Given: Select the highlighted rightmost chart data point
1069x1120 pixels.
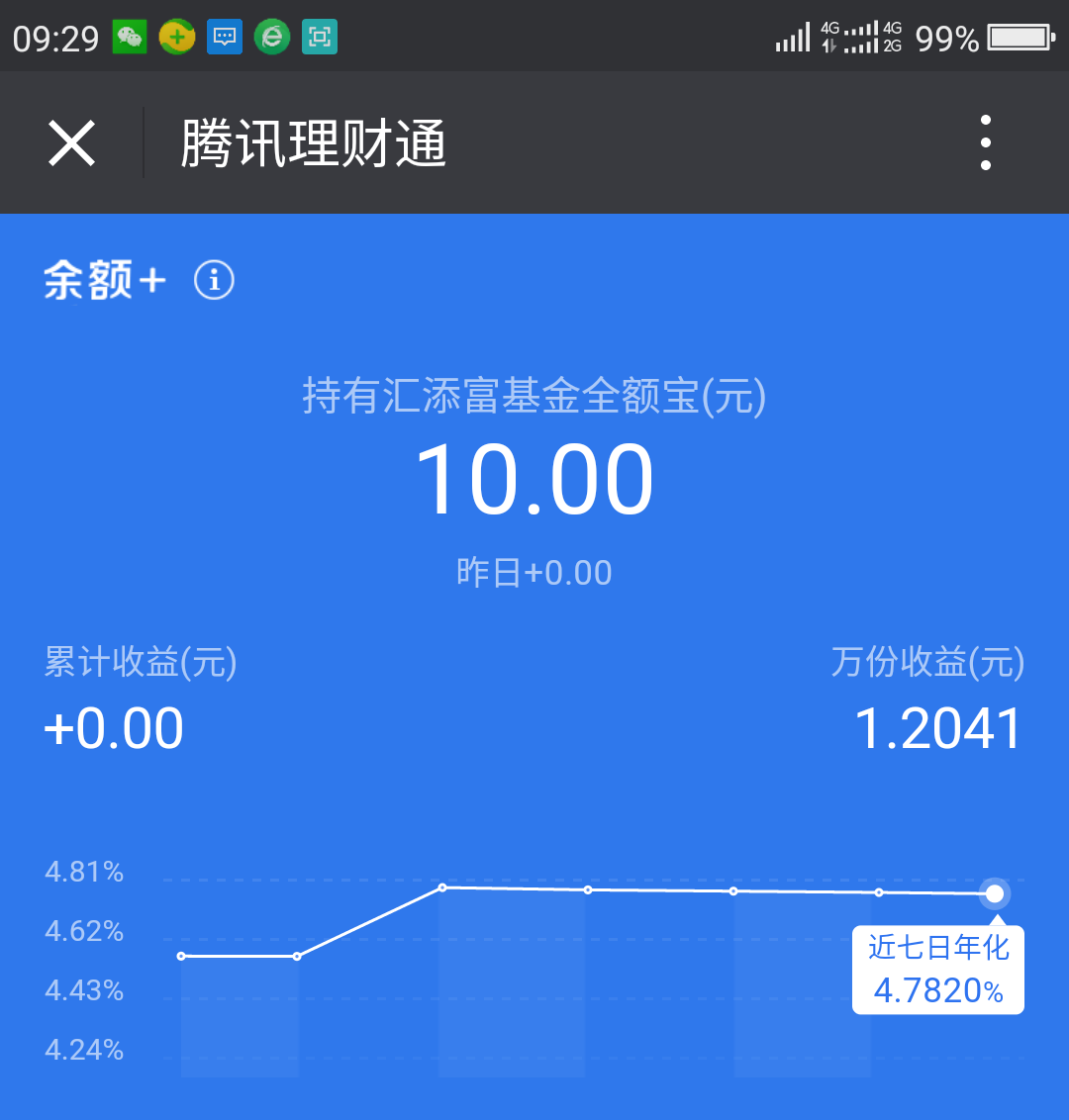Looking at the screenshot, I should pyautogui.click(x=993, y=894).
